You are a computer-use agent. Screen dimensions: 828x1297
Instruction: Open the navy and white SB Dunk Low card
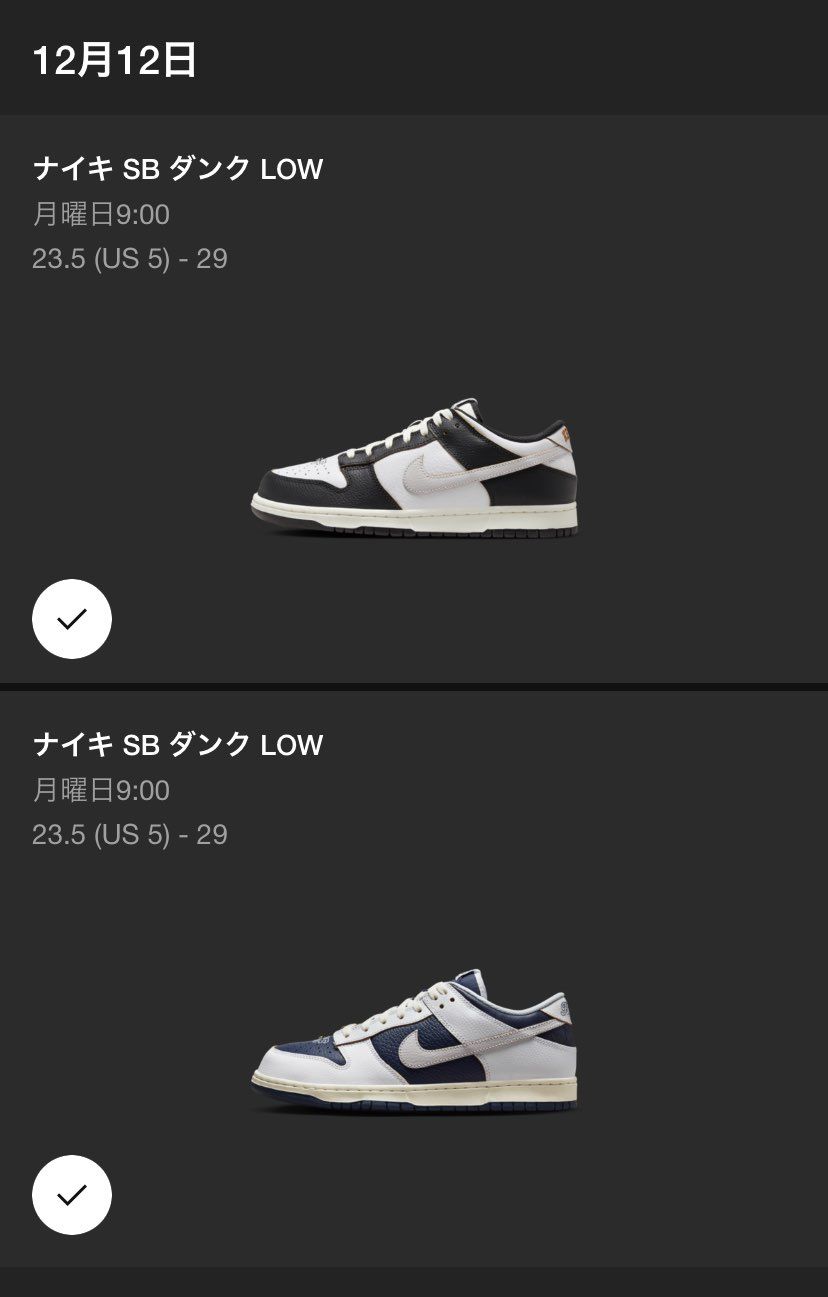tap(414, 1045)
